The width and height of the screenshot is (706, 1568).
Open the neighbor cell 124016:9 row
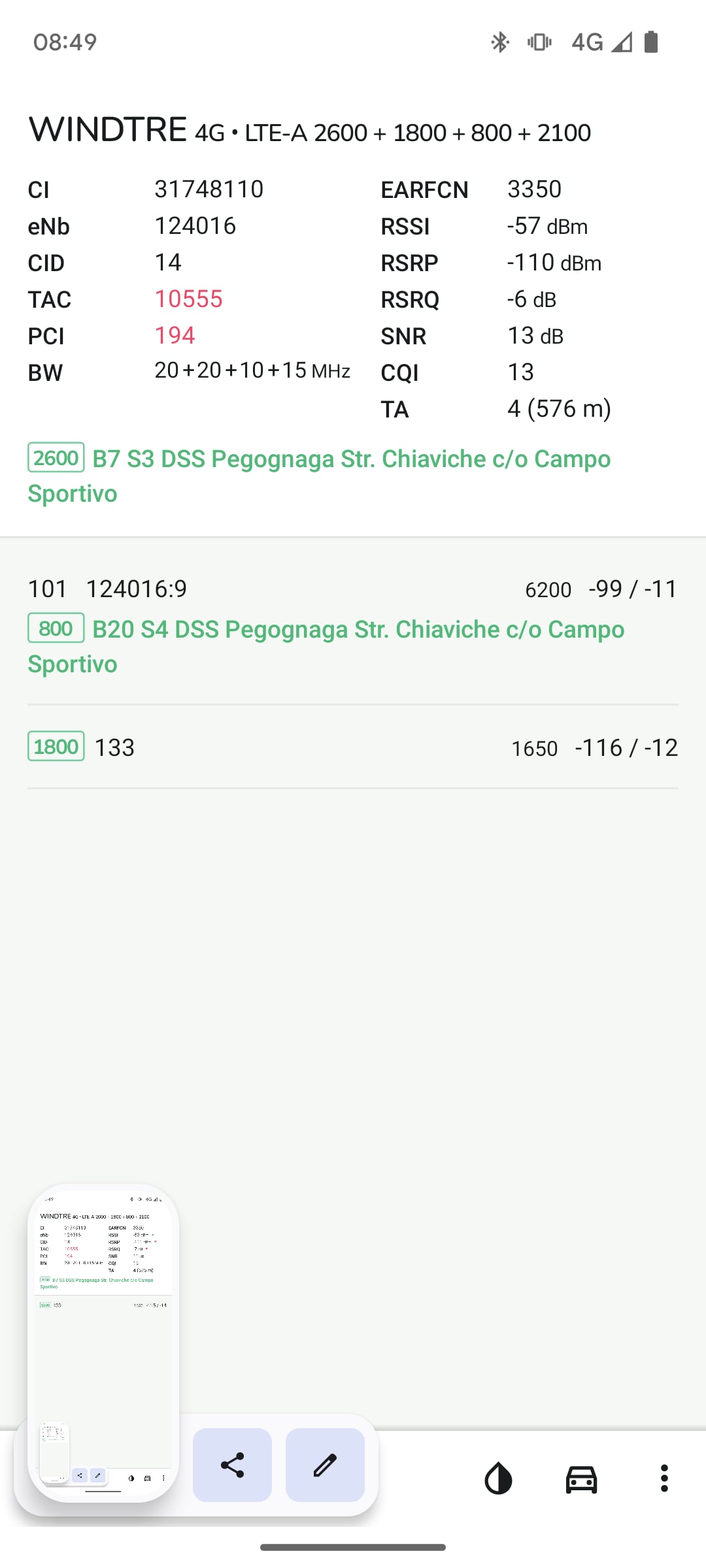coord(353,626)
